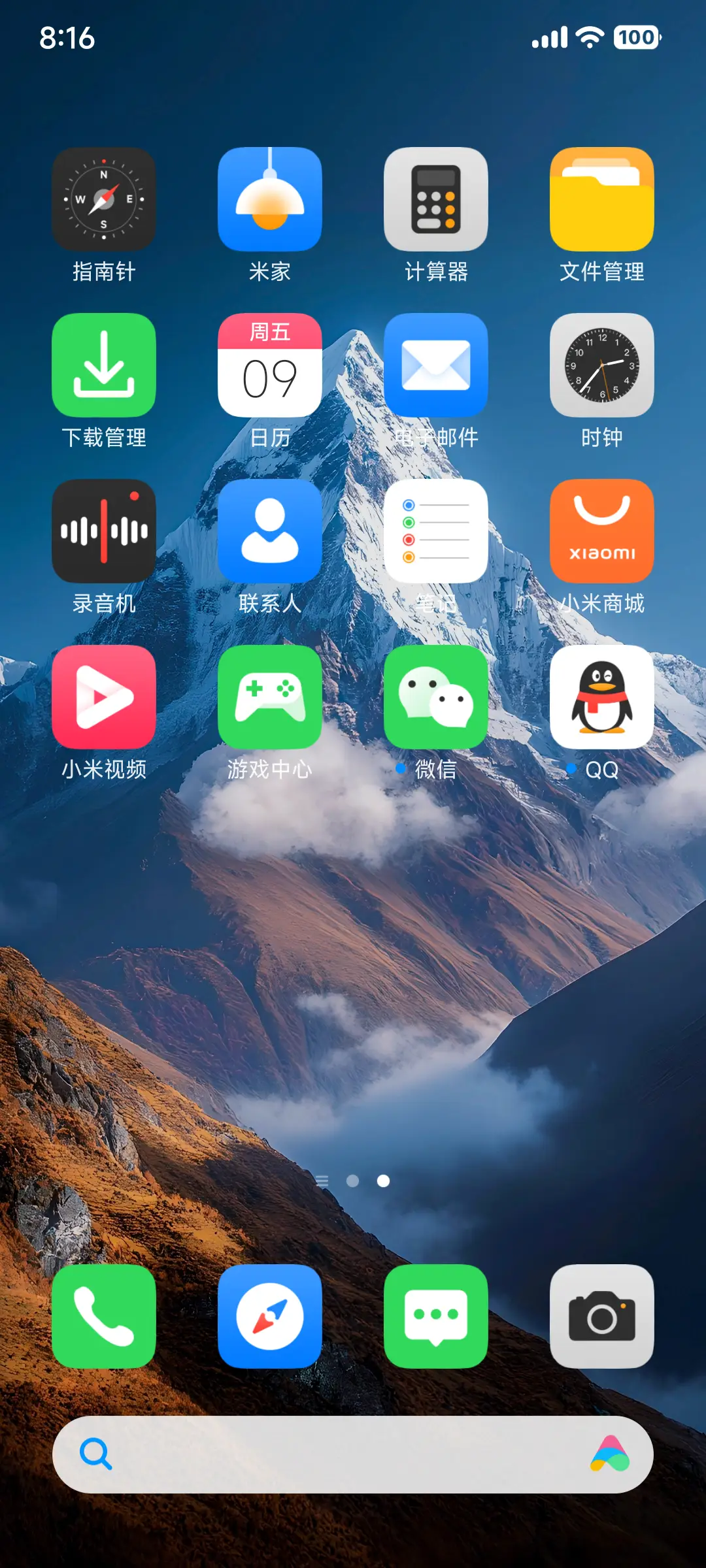Open 电子邮件 email app
The image size is (706, 1568).
point(436,365)
